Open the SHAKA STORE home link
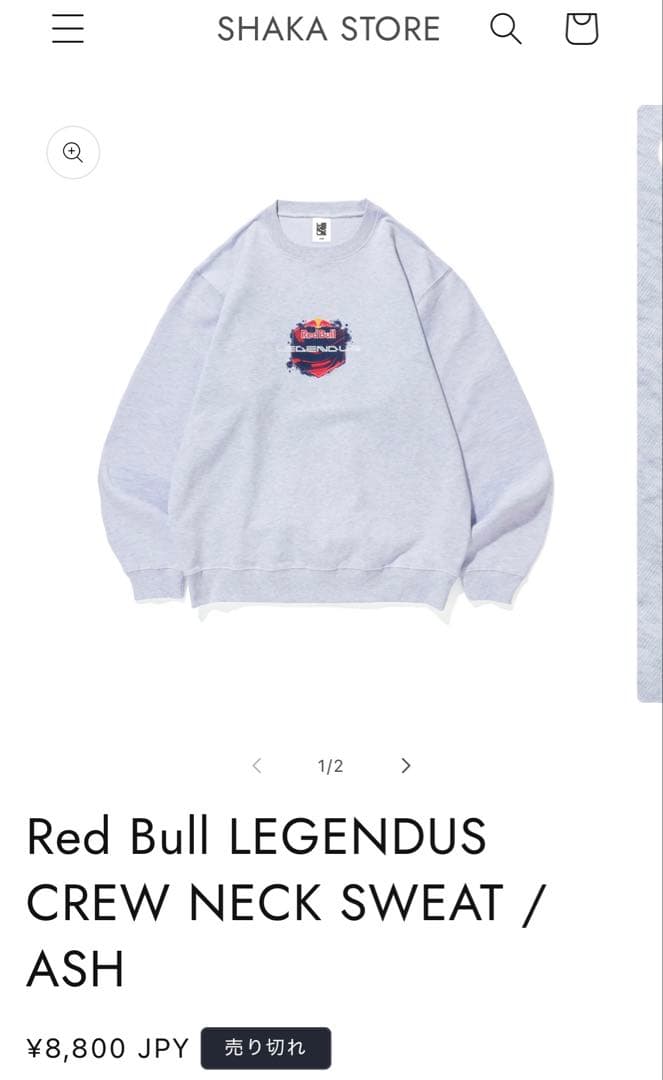This screenshot has height=1080, width=663. (x=328, y=29)
